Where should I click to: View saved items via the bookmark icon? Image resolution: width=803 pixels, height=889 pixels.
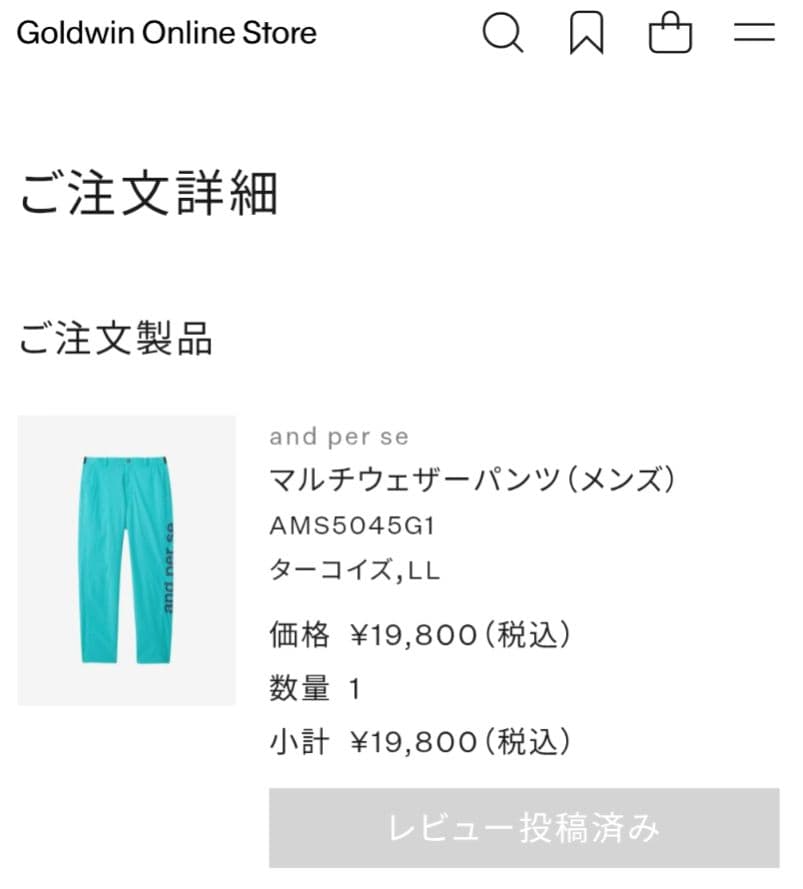click(588, 32)
